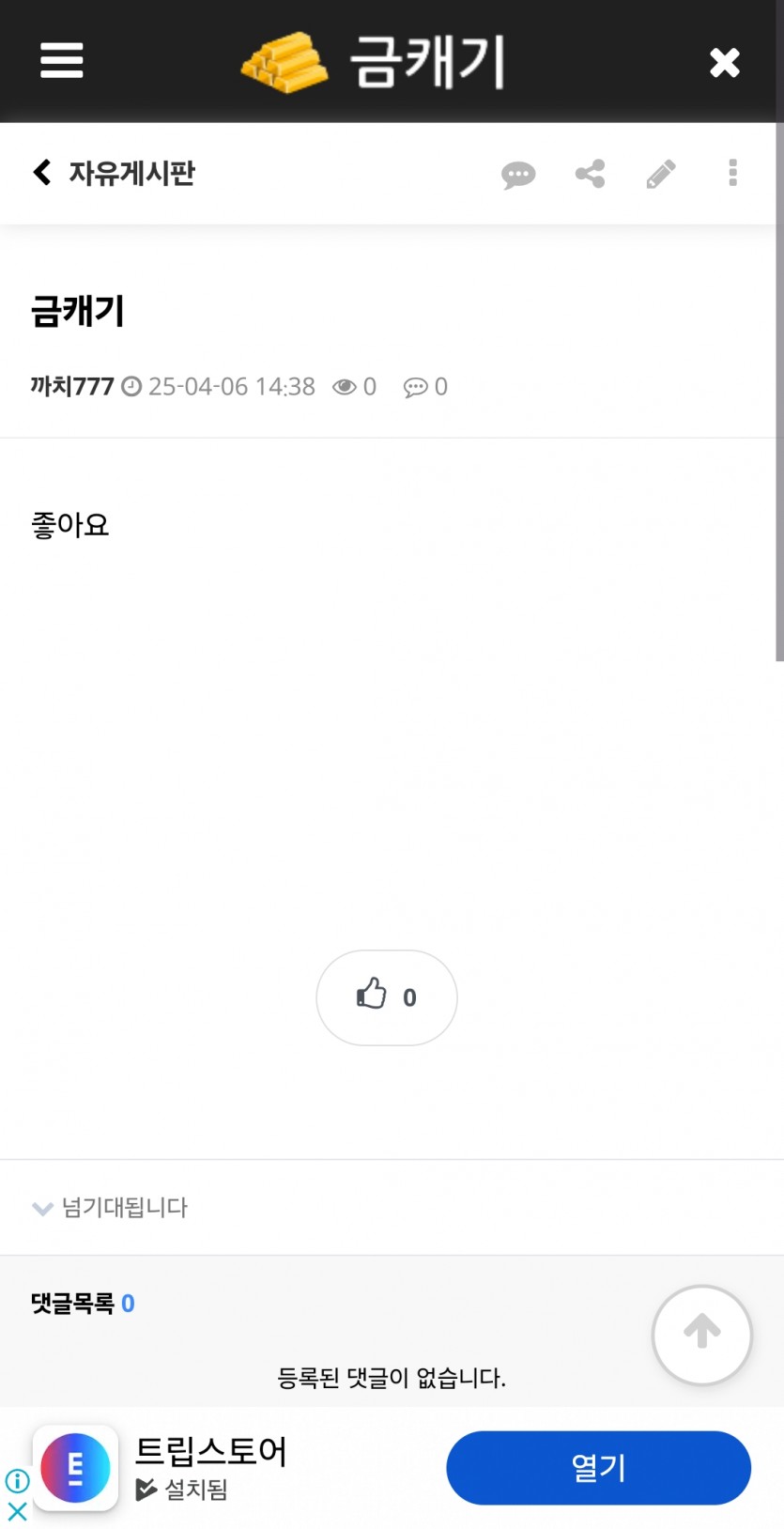Open the hamburger menu
The width and height of the screenshot is (784, 1529).
pyautogui.click(x=62, y=61)
